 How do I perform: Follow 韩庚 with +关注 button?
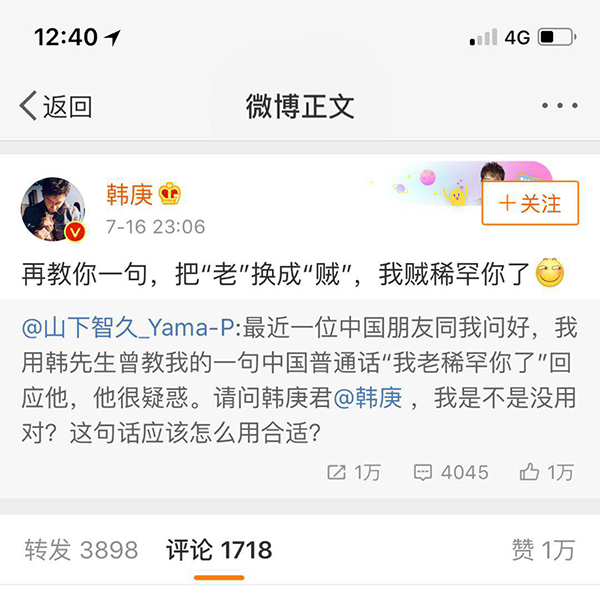530,204
